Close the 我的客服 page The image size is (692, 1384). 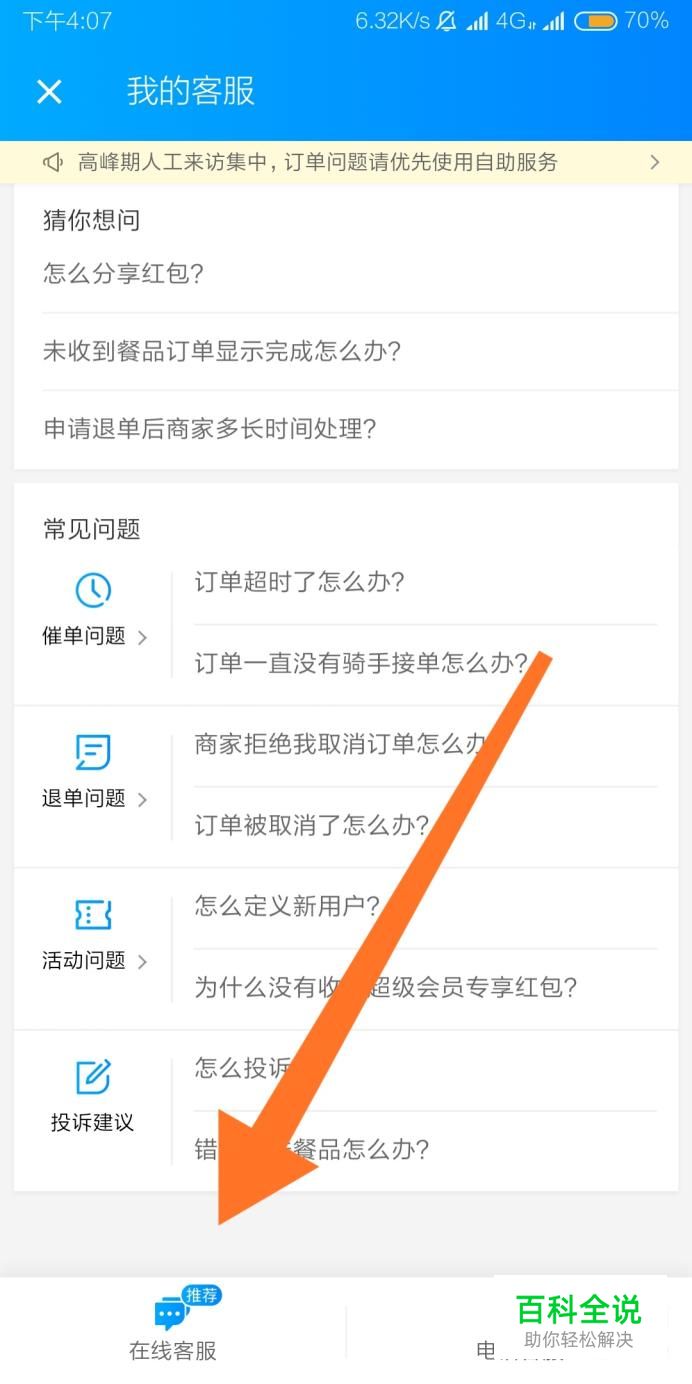pos(49,92)
